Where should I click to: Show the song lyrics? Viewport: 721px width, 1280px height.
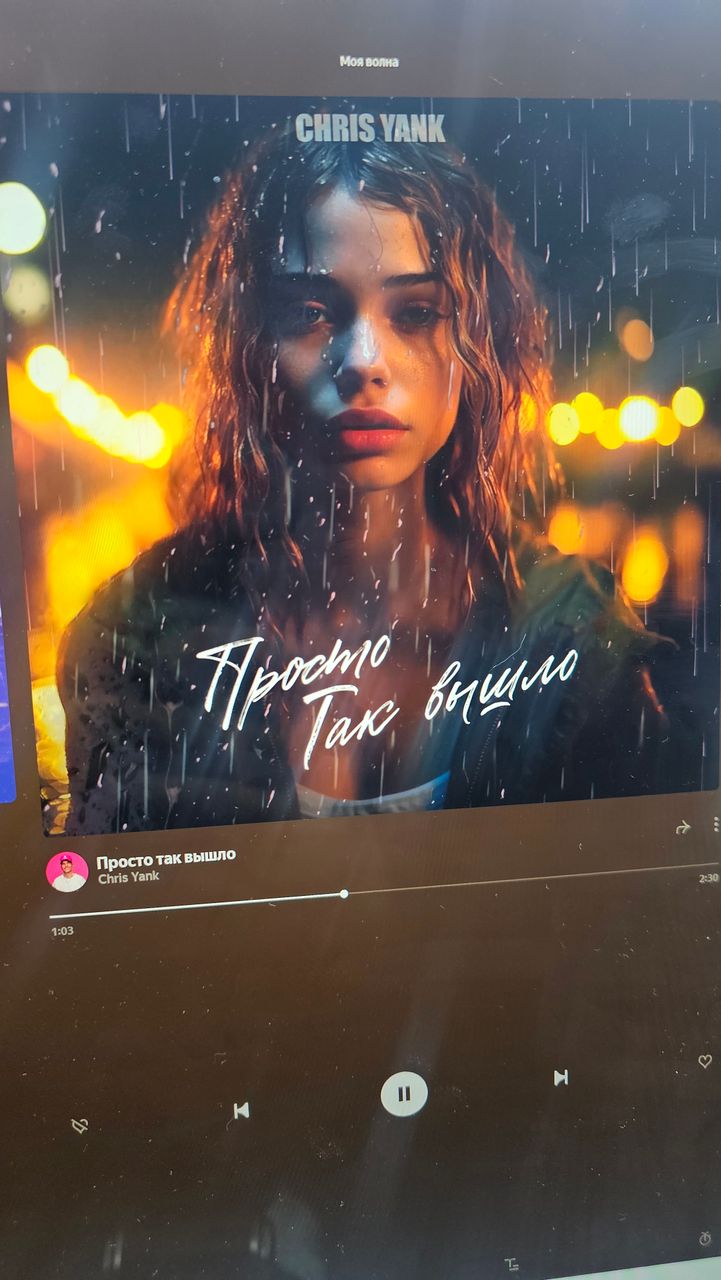tap(512, 1264)
